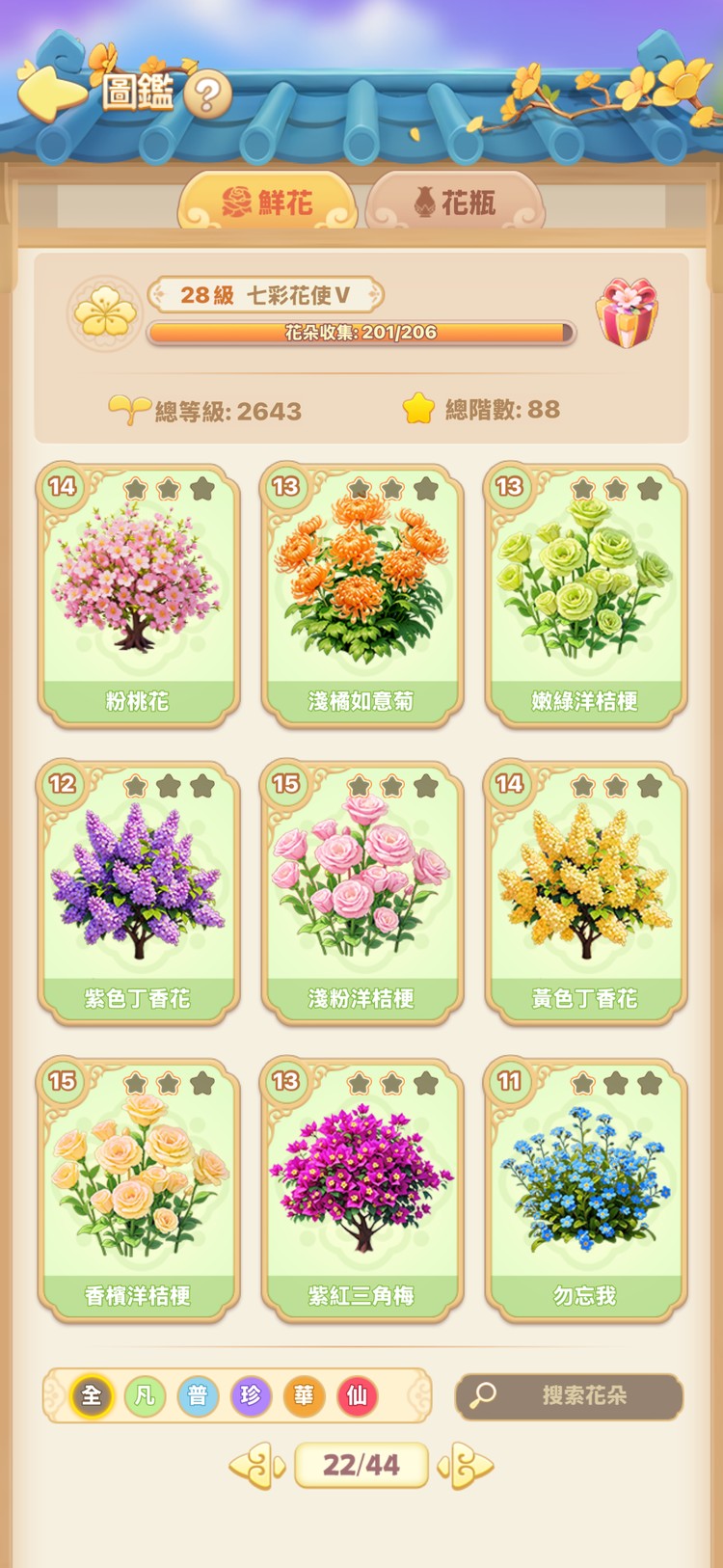Screen dimensions: 723x1568
Task: Claim the gift box reward
Action: point(628,313)
